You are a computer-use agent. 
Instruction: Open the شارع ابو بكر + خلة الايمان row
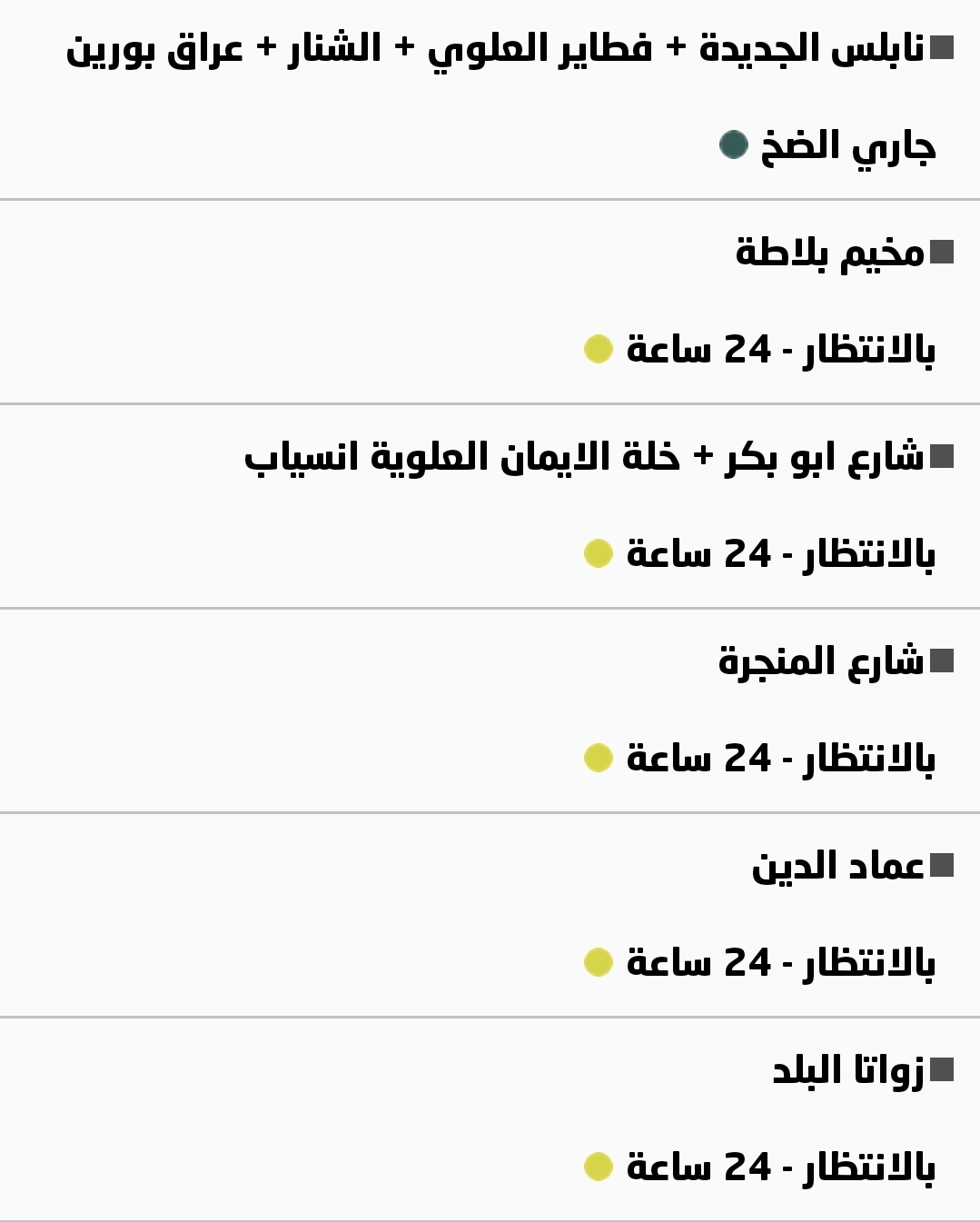pyautogui.click(x=583, y=457)
